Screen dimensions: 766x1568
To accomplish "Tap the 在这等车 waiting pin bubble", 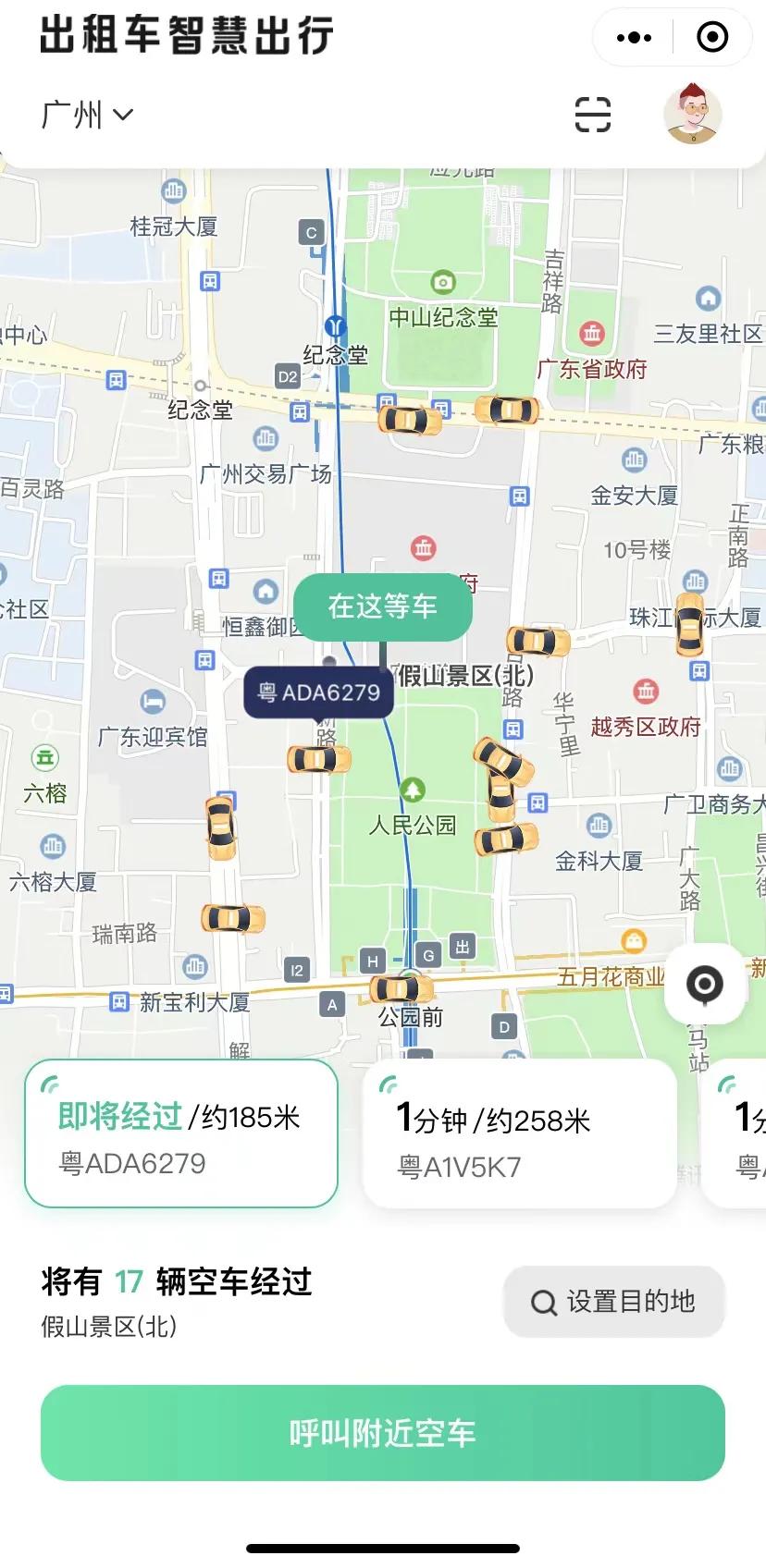I will coord(382,606).
